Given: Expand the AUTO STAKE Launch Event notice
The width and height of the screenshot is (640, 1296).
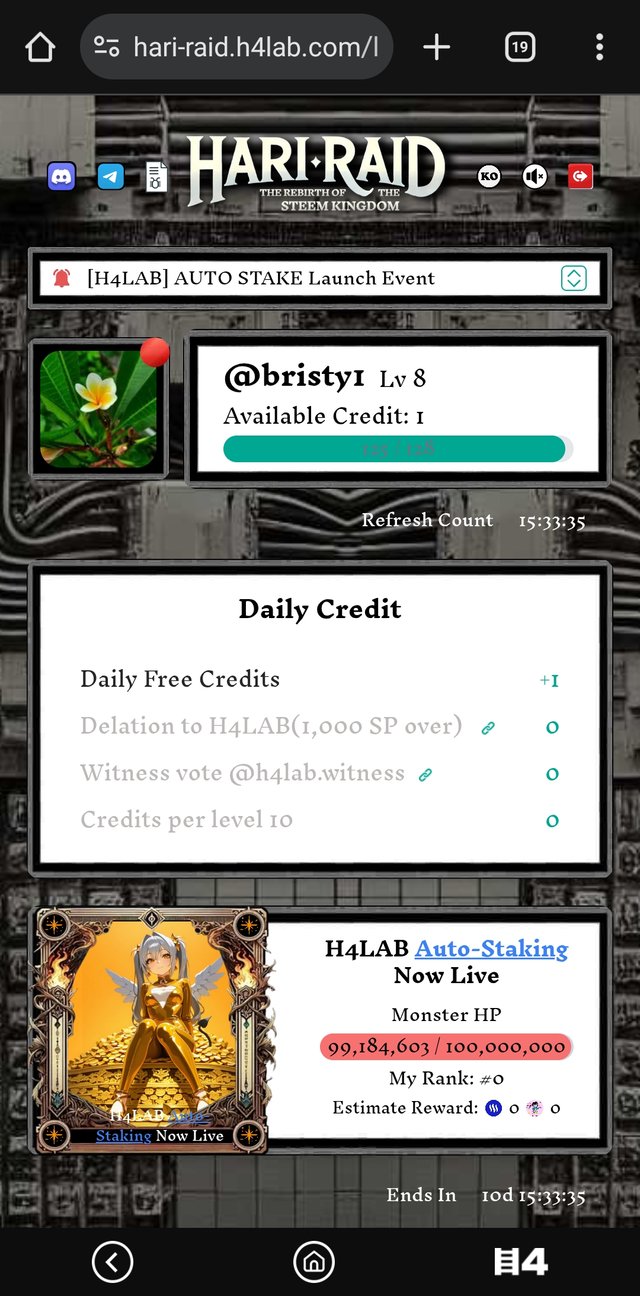Looking at the screenshot, I should pos(573,278).
